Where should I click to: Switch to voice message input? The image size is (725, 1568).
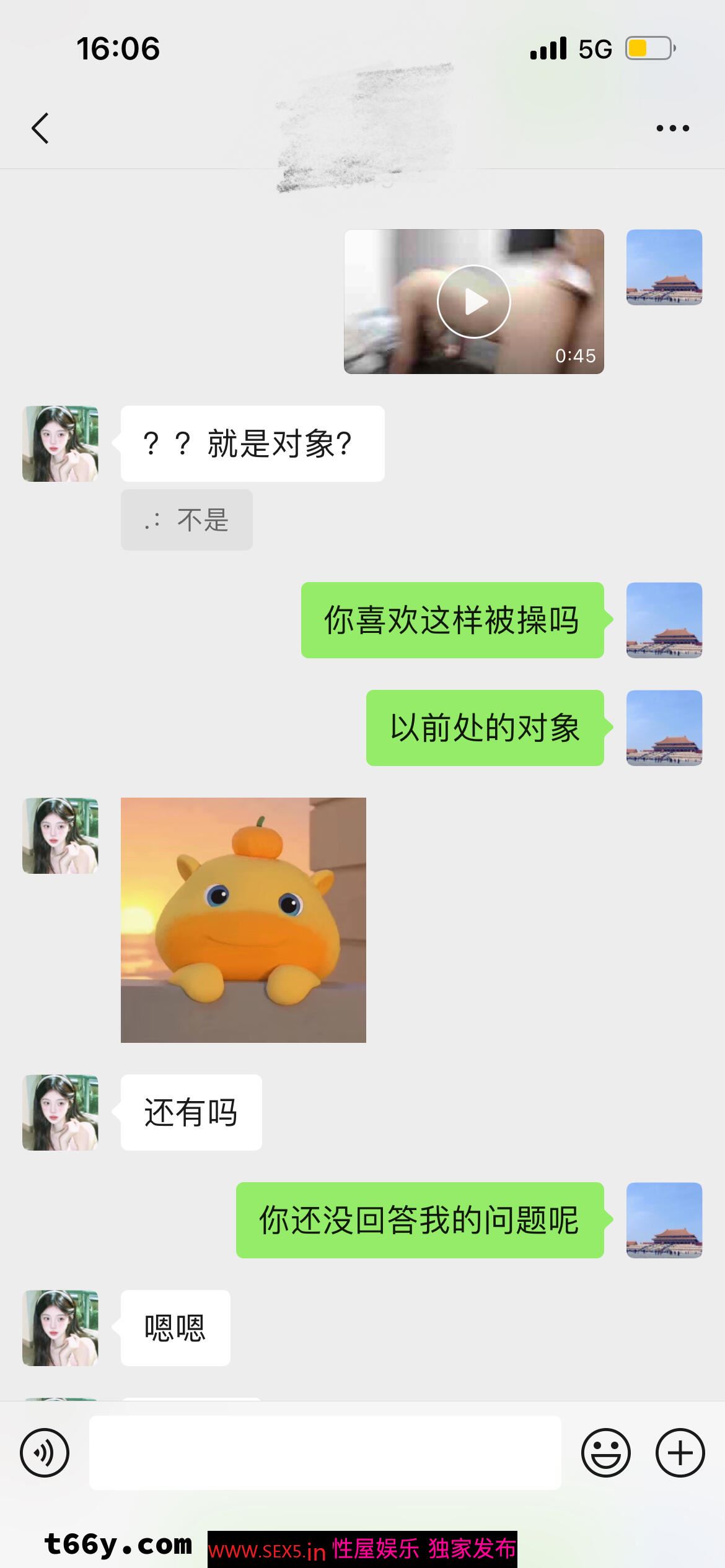[45, 1452]
